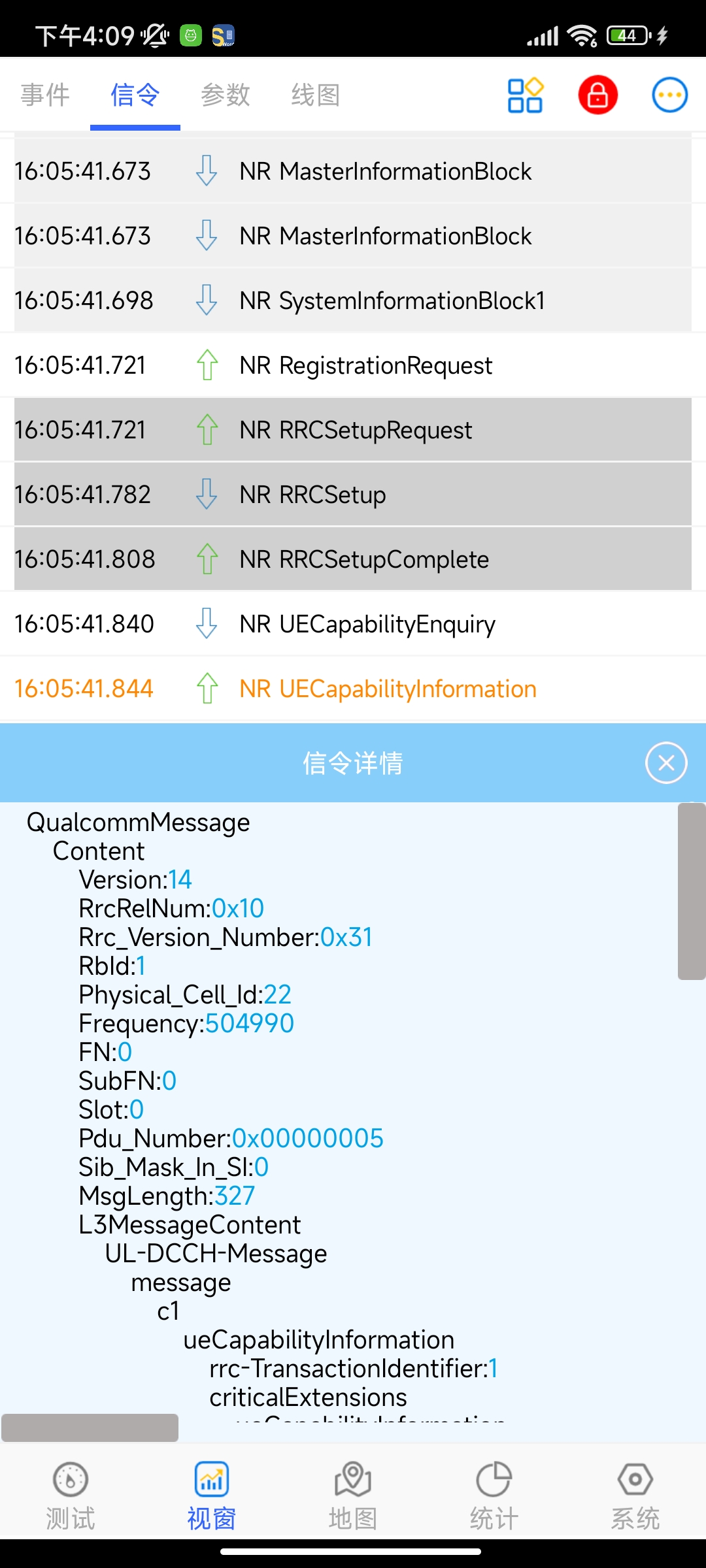The image size is (706, 1568).
Task: View the NR RRCSetup message
Action: 353,495
